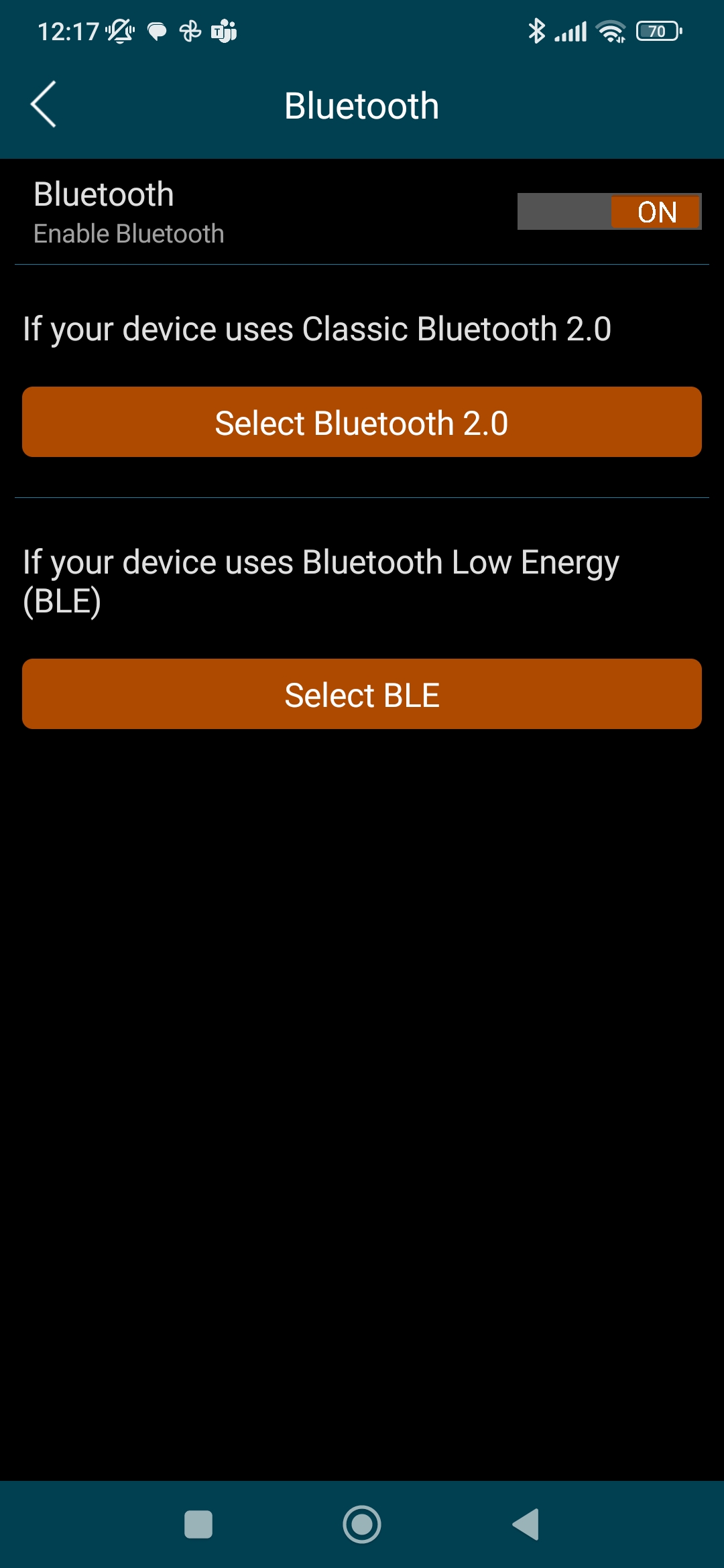Choose Select Bluetooth 2.0
This screenshot has width=724, height=1568.
click(x=362, y=422)
